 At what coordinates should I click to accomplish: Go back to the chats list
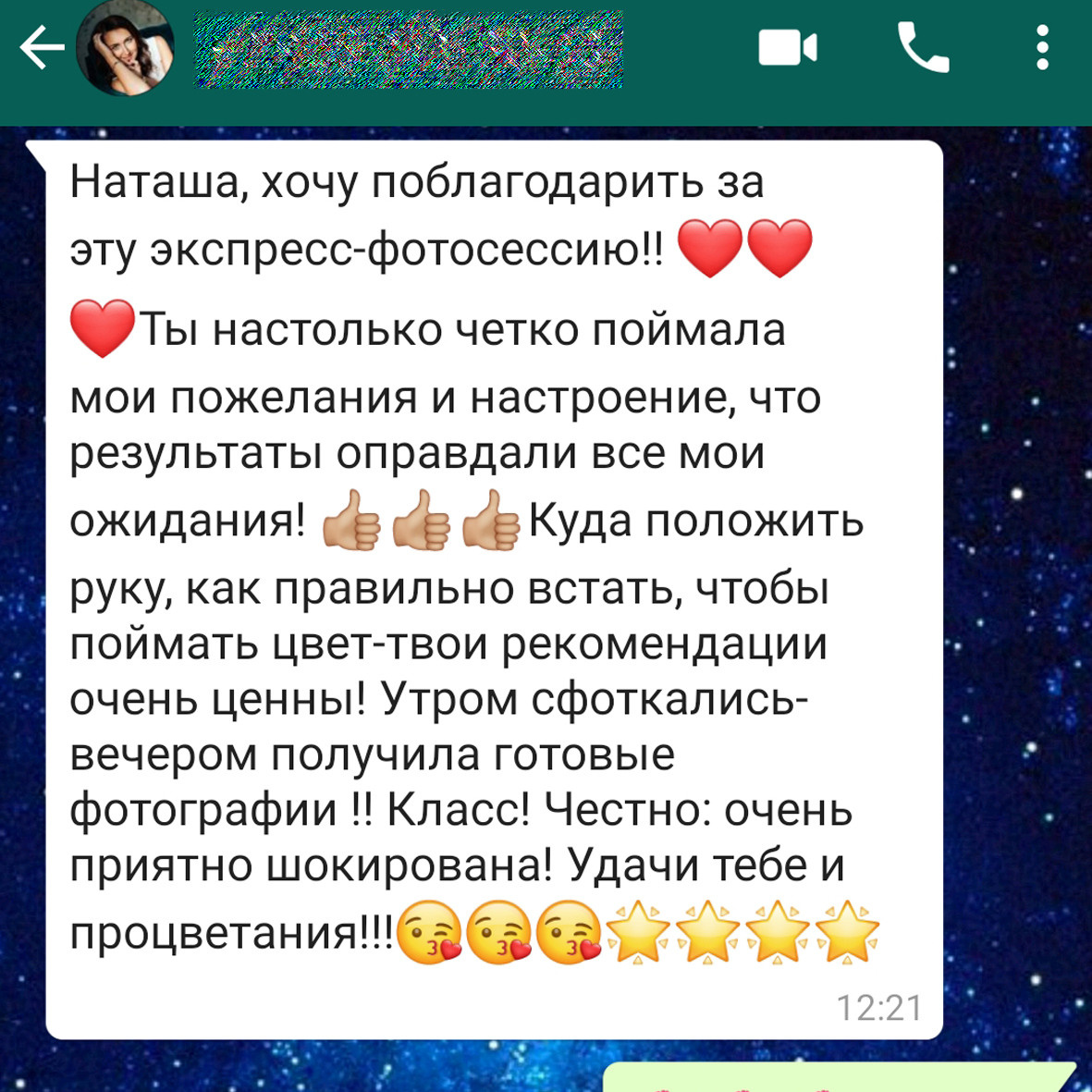click(x=41, y=48)
